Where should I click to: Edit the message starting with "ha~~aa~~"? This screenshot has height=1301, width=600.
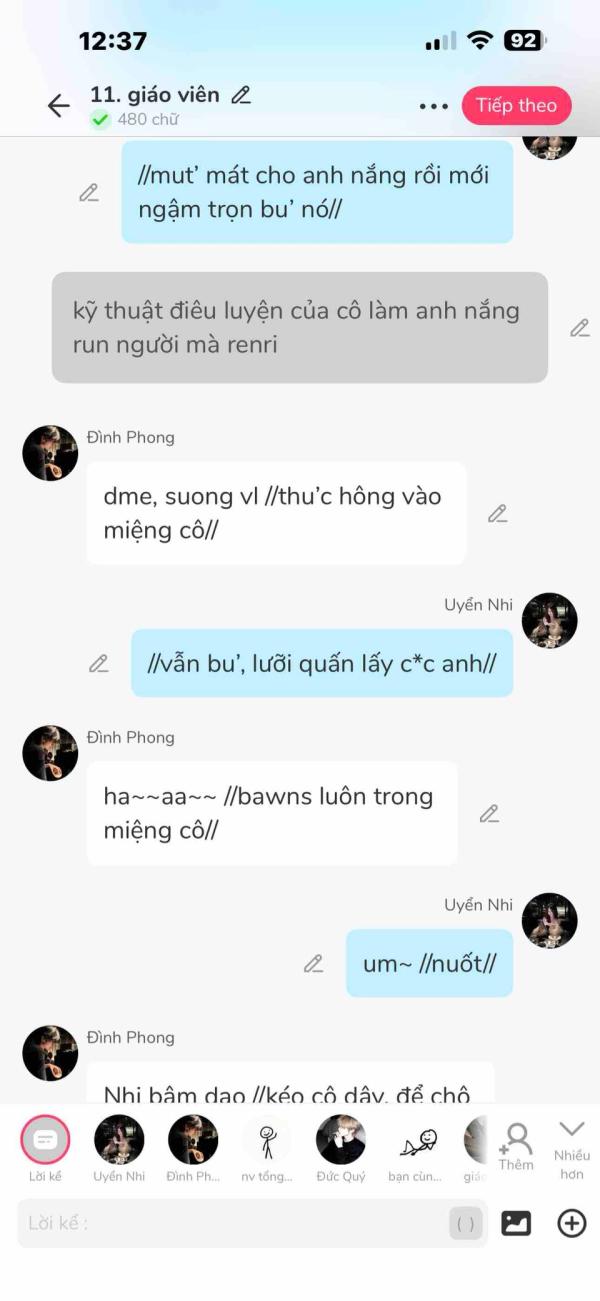[x=489, y=814]
